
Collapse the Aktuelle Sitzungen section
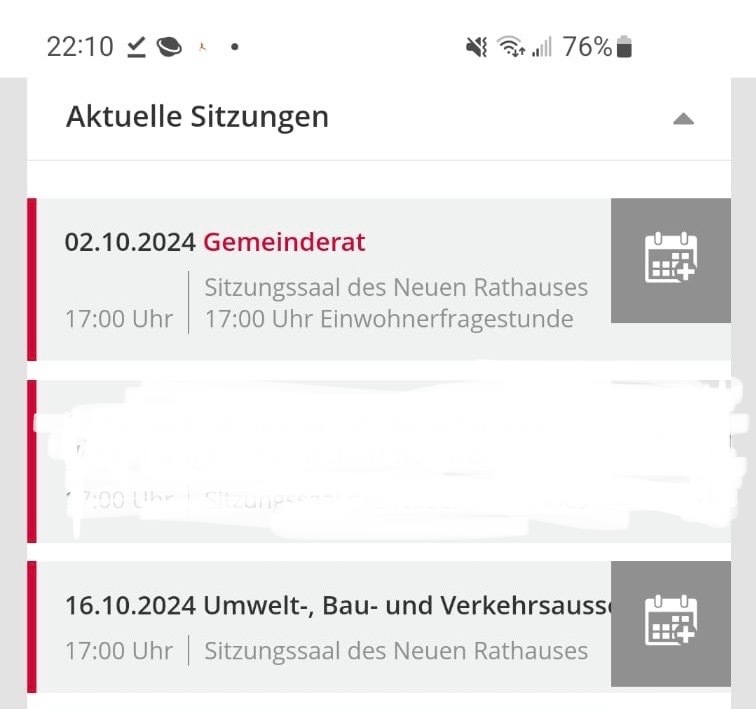pyautogui.click(x=683, y=119)
